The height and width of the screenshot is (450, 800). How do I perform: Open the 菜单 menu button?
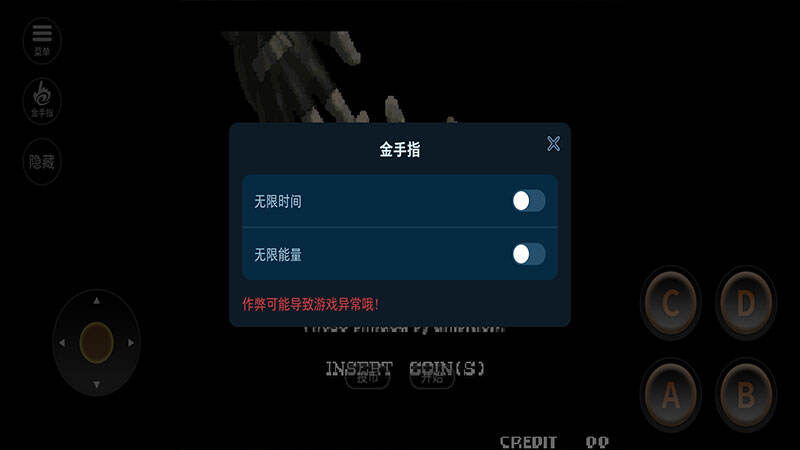point(42,39)
